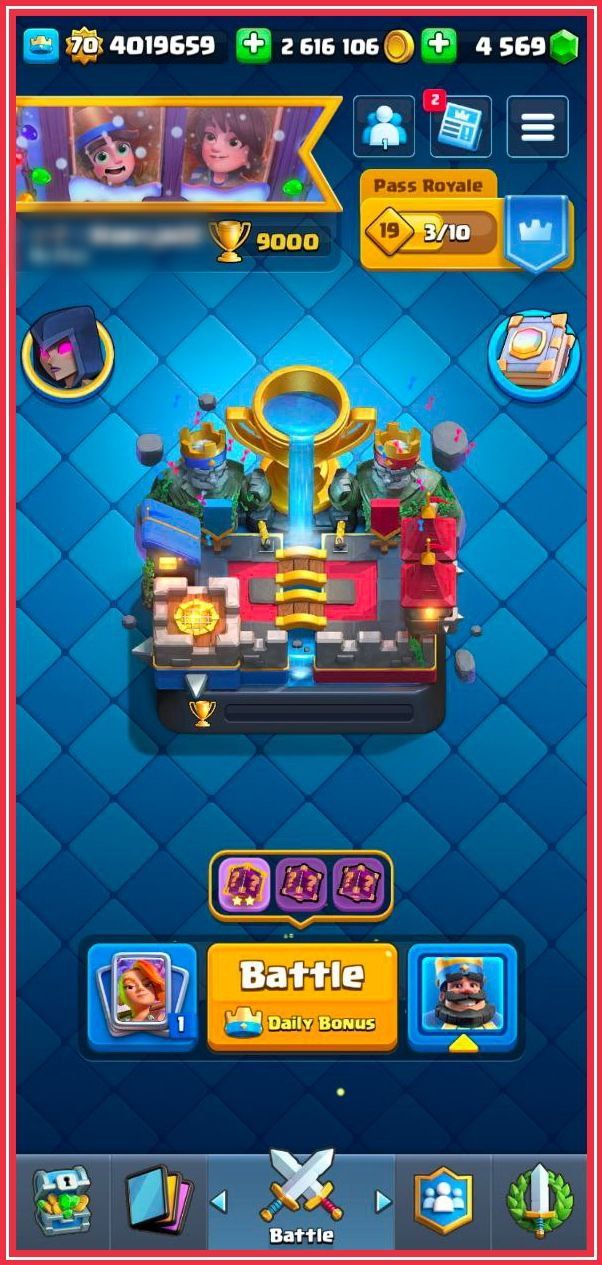This screenshot has width=602, height=1265.
Task: Move to next tab with right arrow
Action: (x=382, y=1200)
